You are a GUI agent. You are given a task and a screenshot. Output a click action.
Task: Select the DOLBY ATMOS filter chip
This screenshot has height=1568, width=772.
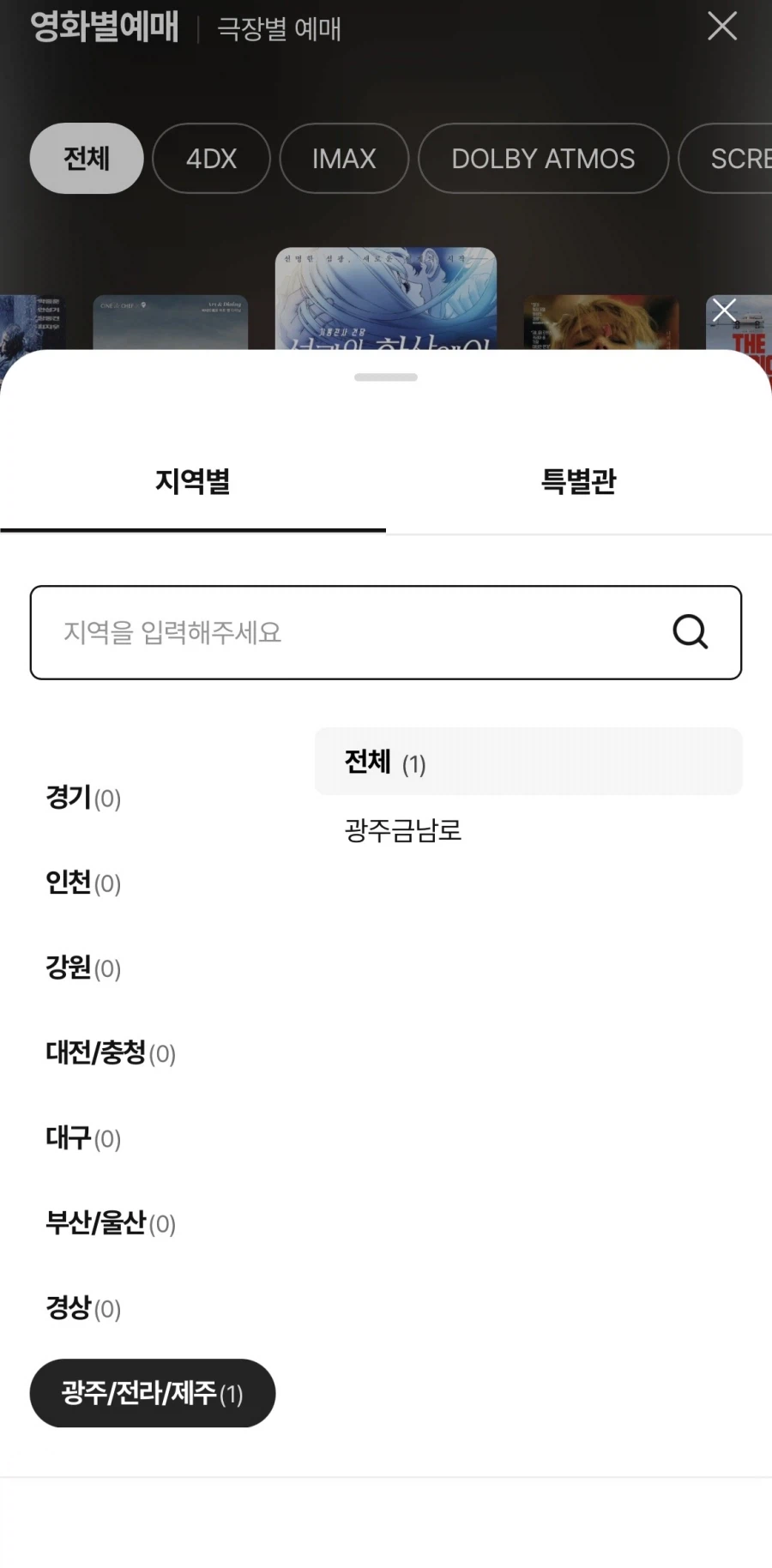point(544,159)
